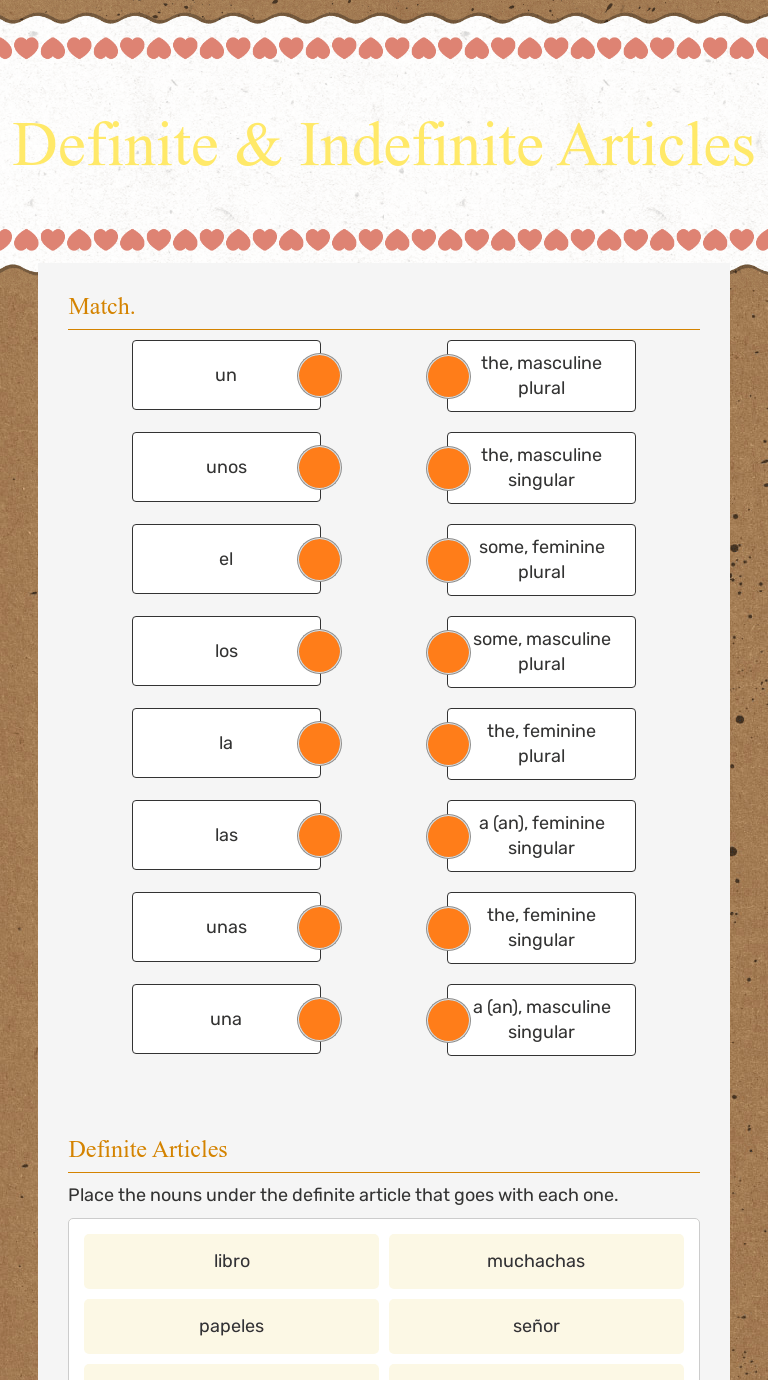Tap the connector dot for 'el'
Viewport: 768px width, 1380px height.
(320, 560)
